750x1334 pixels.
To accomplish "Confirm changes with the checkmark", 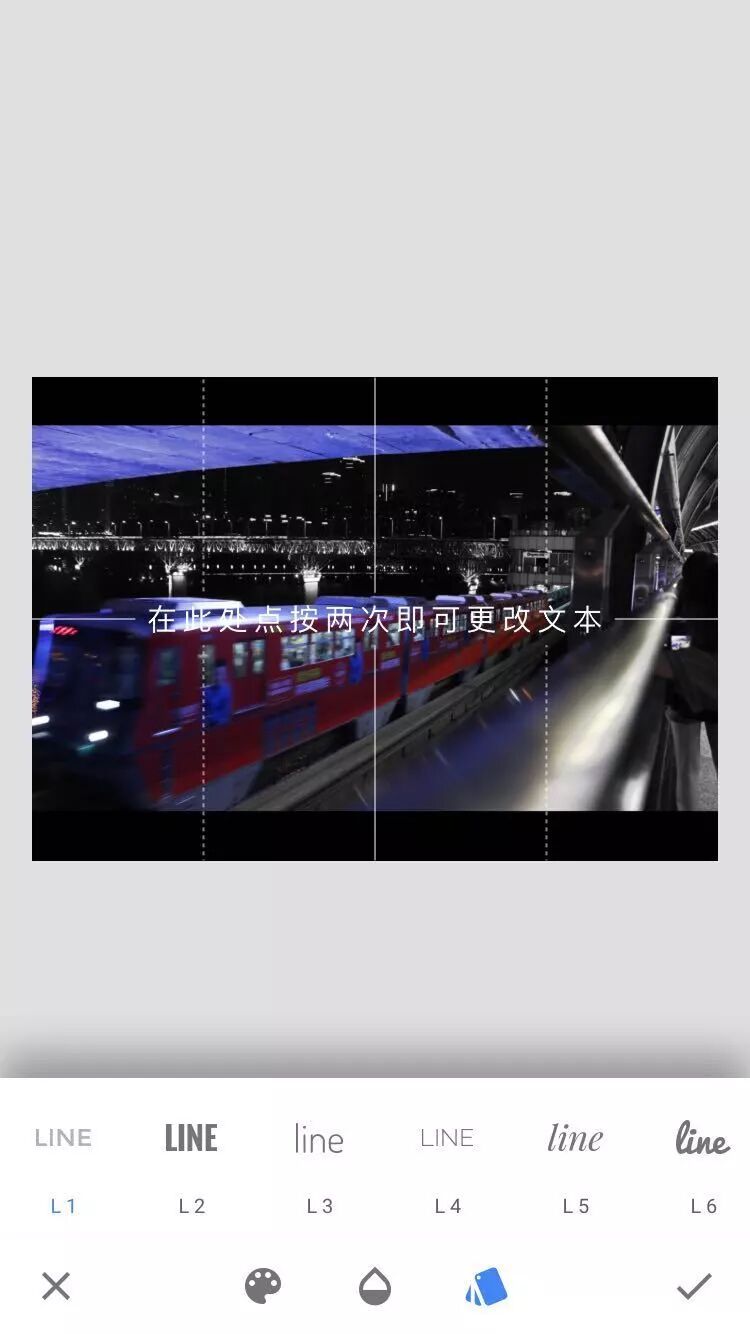I will (694, 1286).
